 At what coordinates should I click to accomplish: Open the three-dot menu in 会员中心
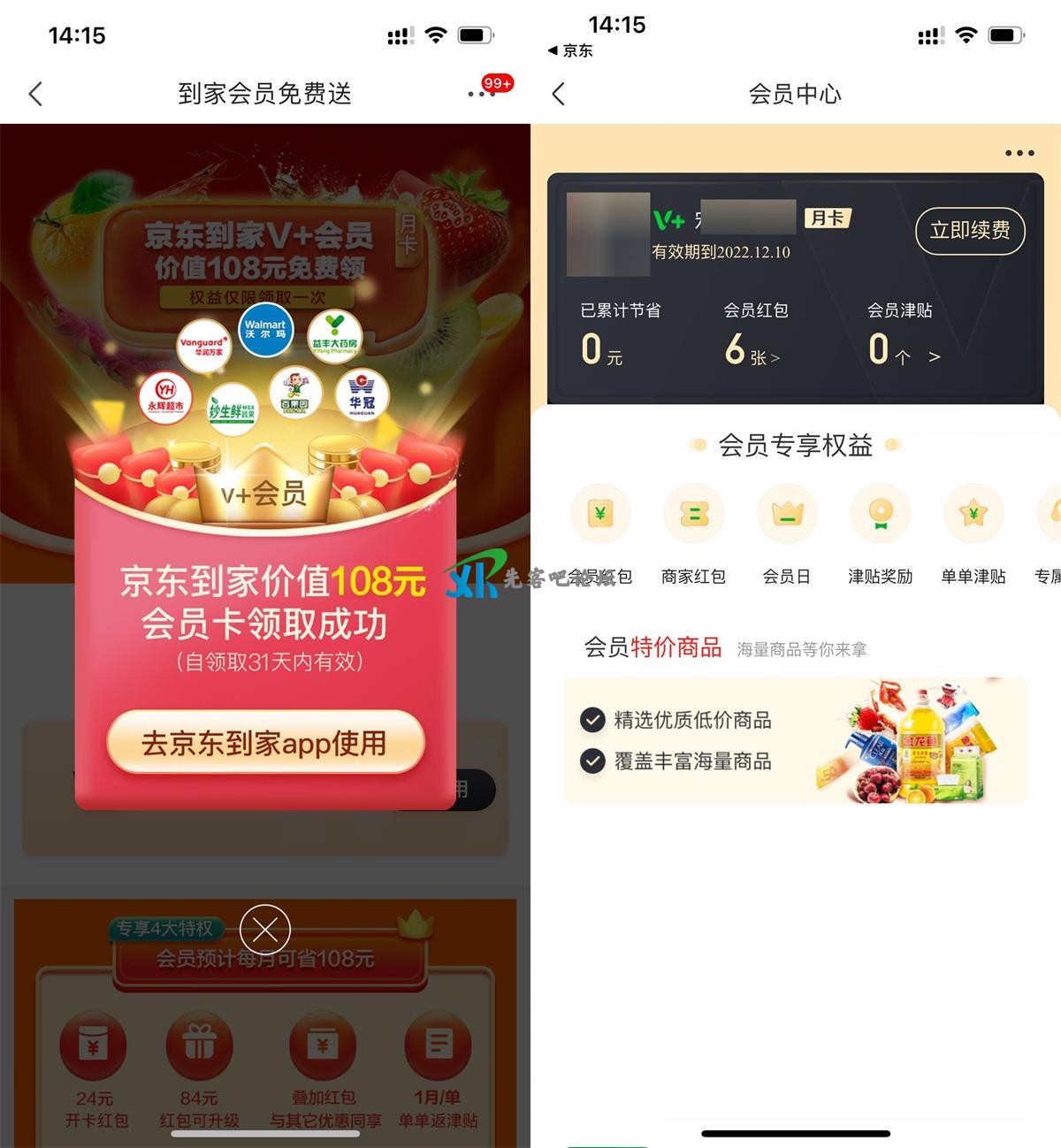(1019, 153)
